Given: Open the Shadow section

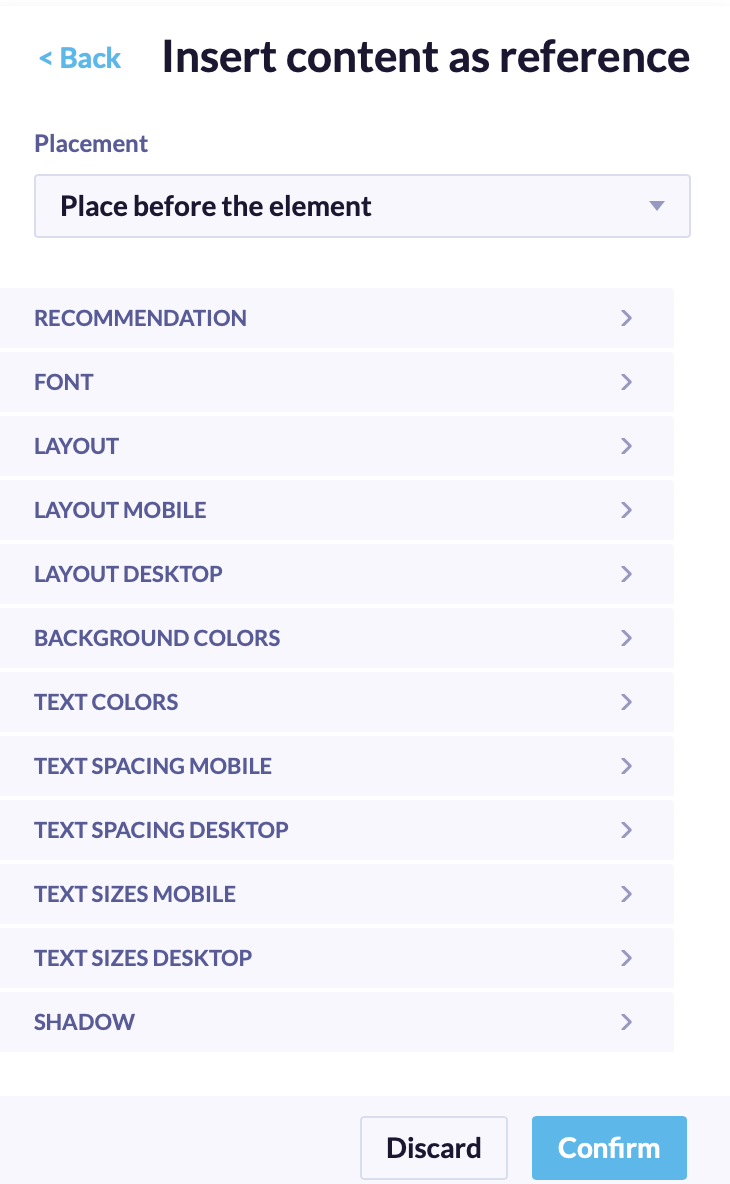Looking at the screenshot, I should [x=336, y=1022].
